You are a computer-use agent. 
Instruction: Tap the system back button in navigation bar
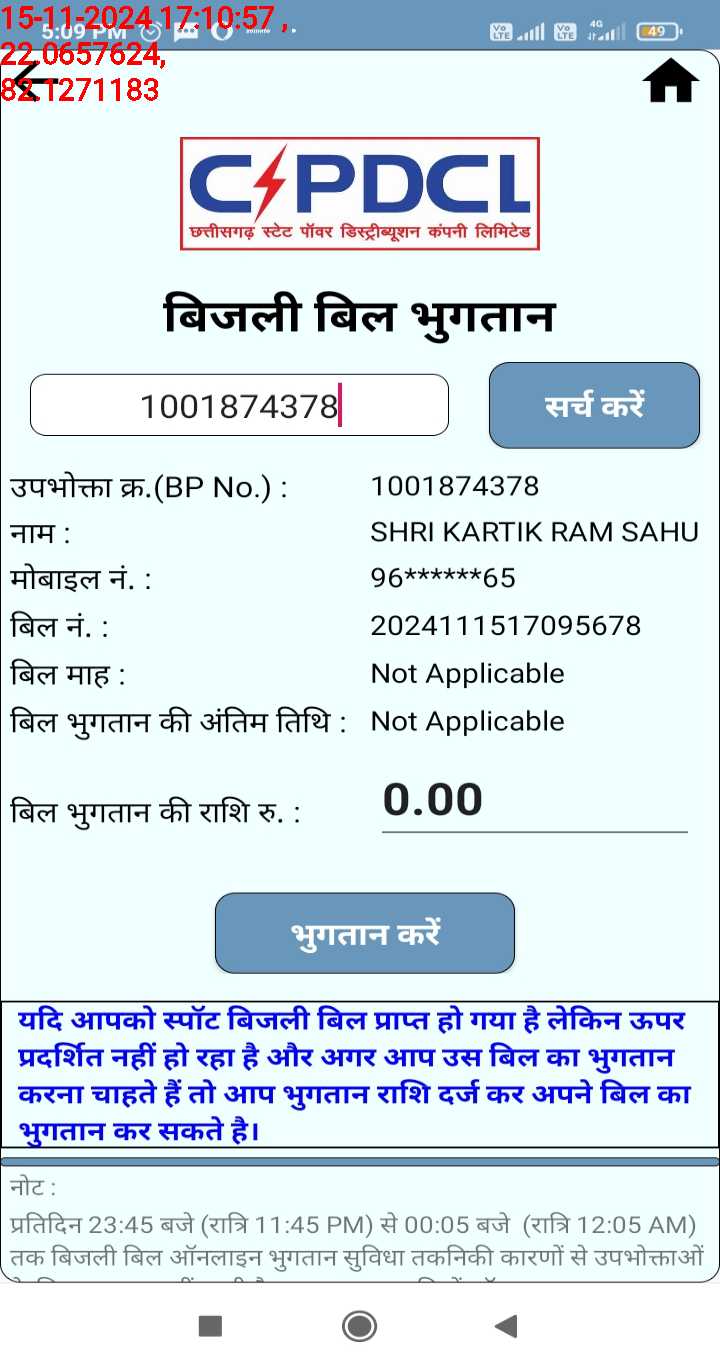(x=507, y=1326)
